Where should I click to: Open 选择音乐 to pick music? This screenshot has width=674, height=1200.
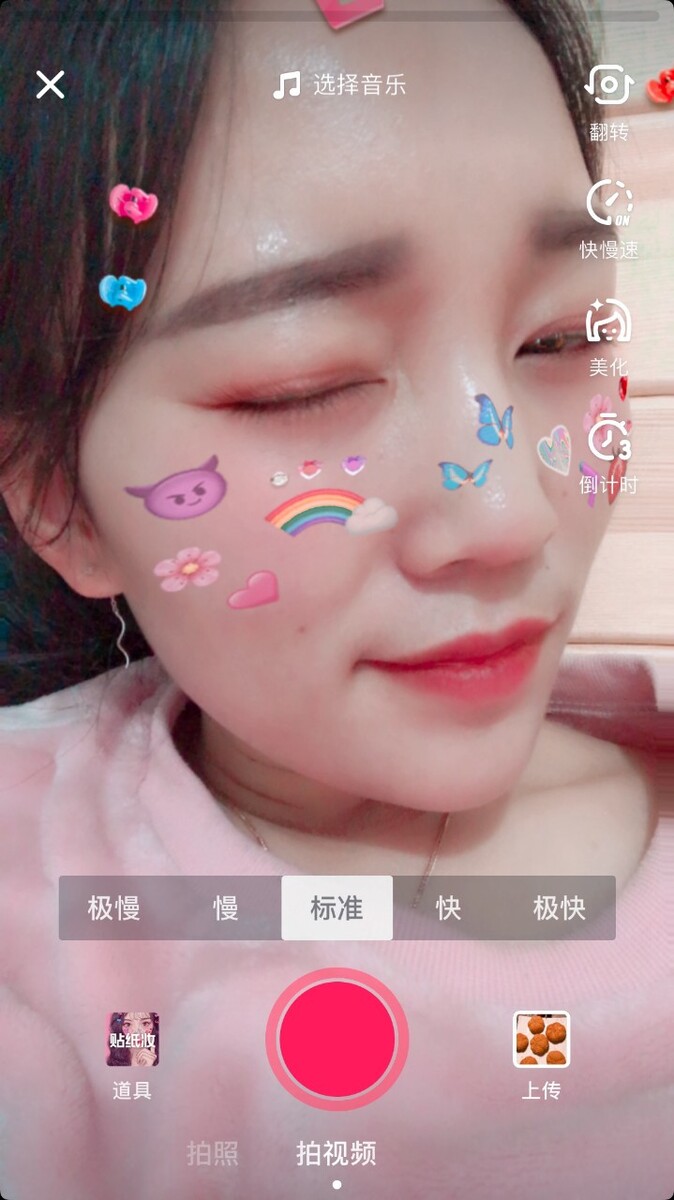pos(340,85)
